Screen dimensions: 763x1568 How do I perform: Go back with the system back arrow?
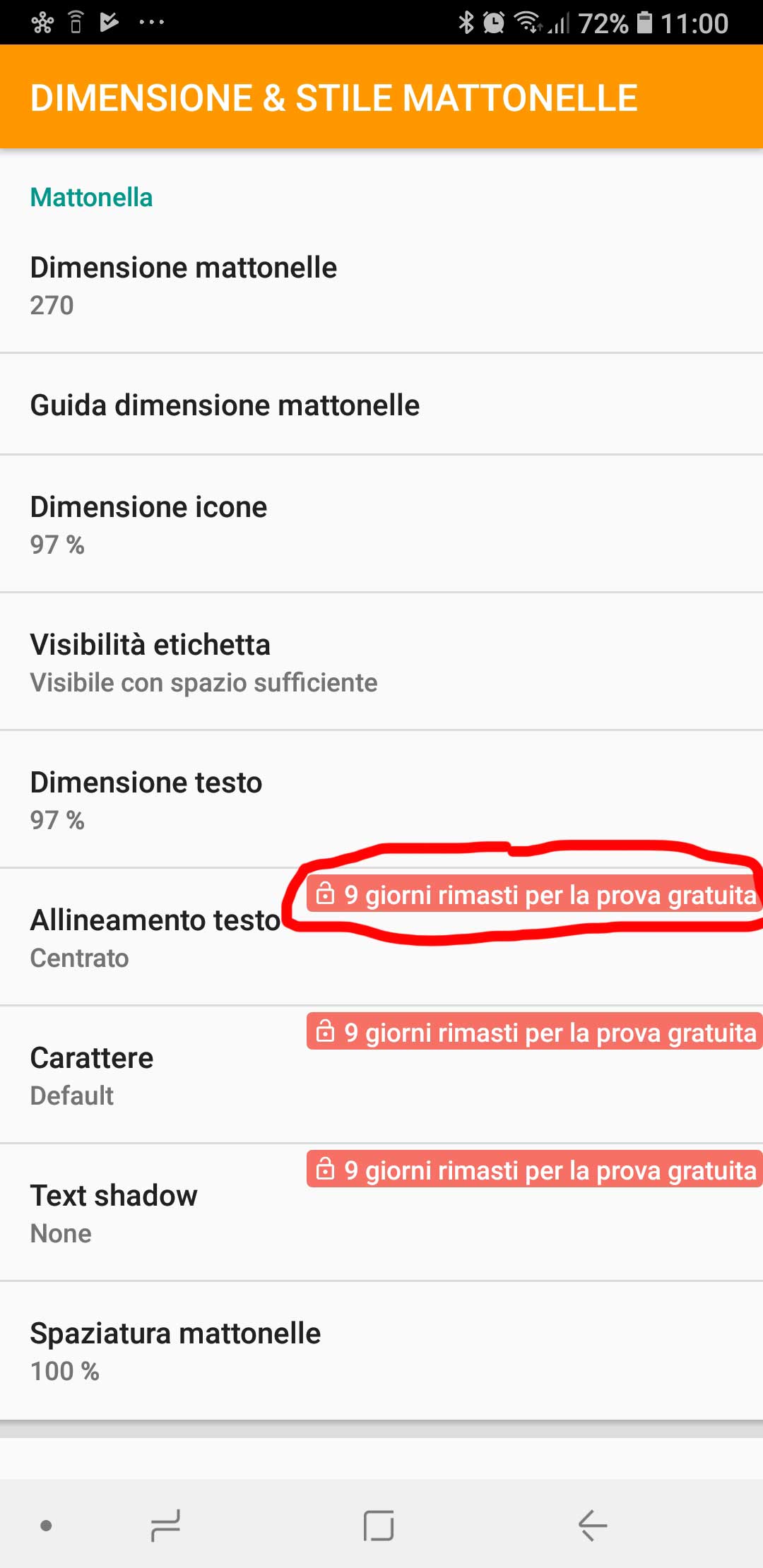[x=592, y=1526]
